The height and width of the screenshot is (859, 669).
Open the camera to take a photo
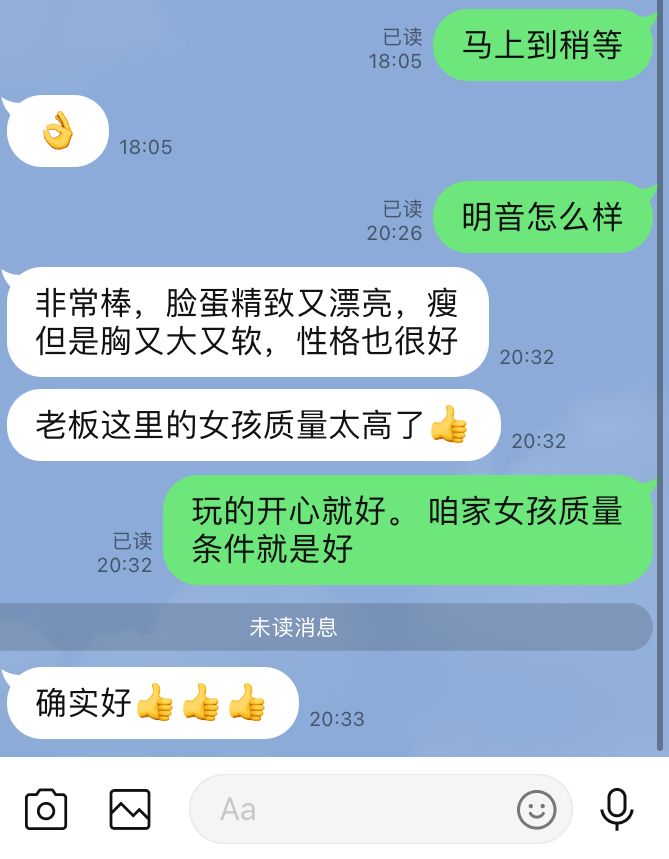pyautogui.click(x=45, y=809)
